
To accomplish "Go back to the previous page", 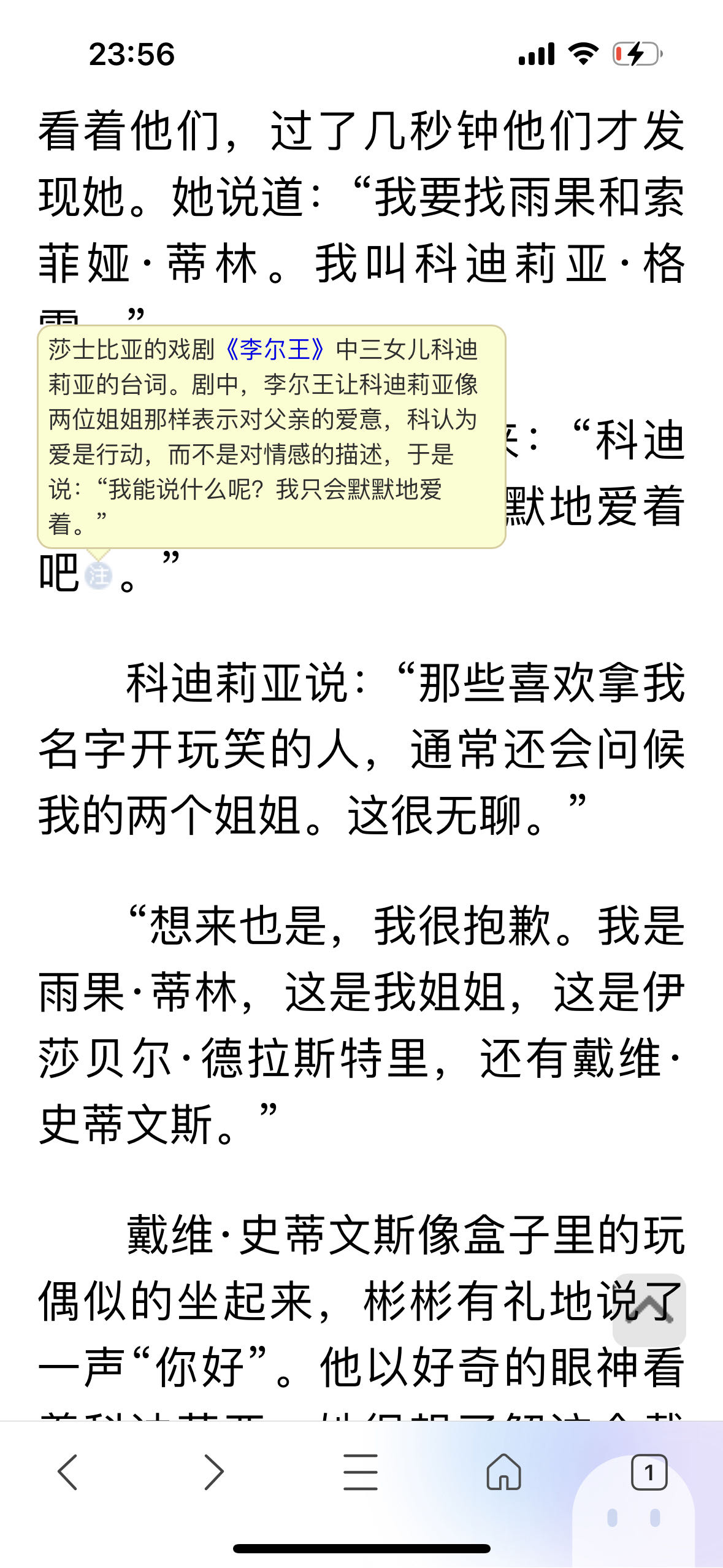I will click(x=67, y=1472).
